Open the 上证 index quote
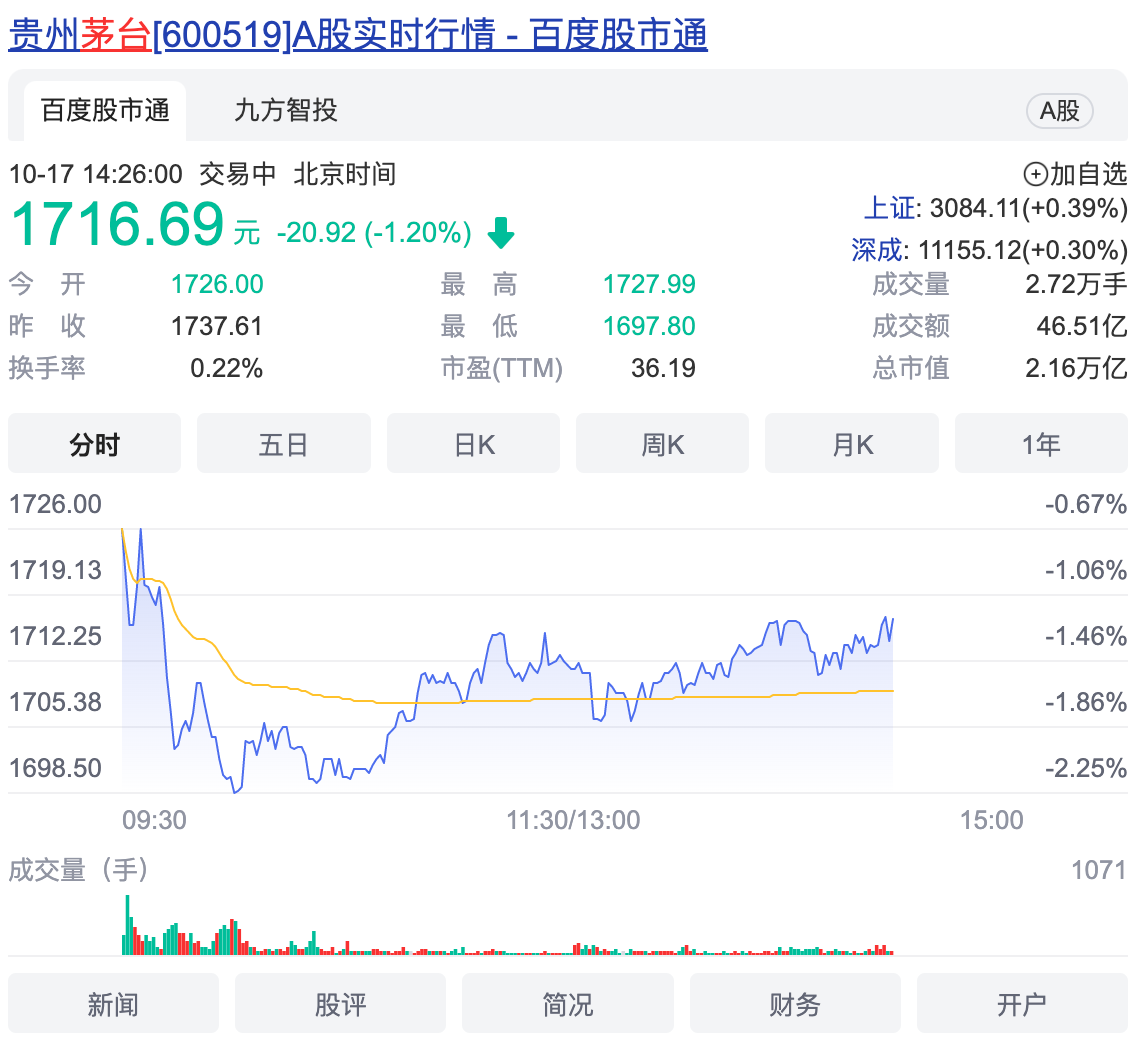The width and height of the screenshot is (1140, 1046). [x=890, y=208]
